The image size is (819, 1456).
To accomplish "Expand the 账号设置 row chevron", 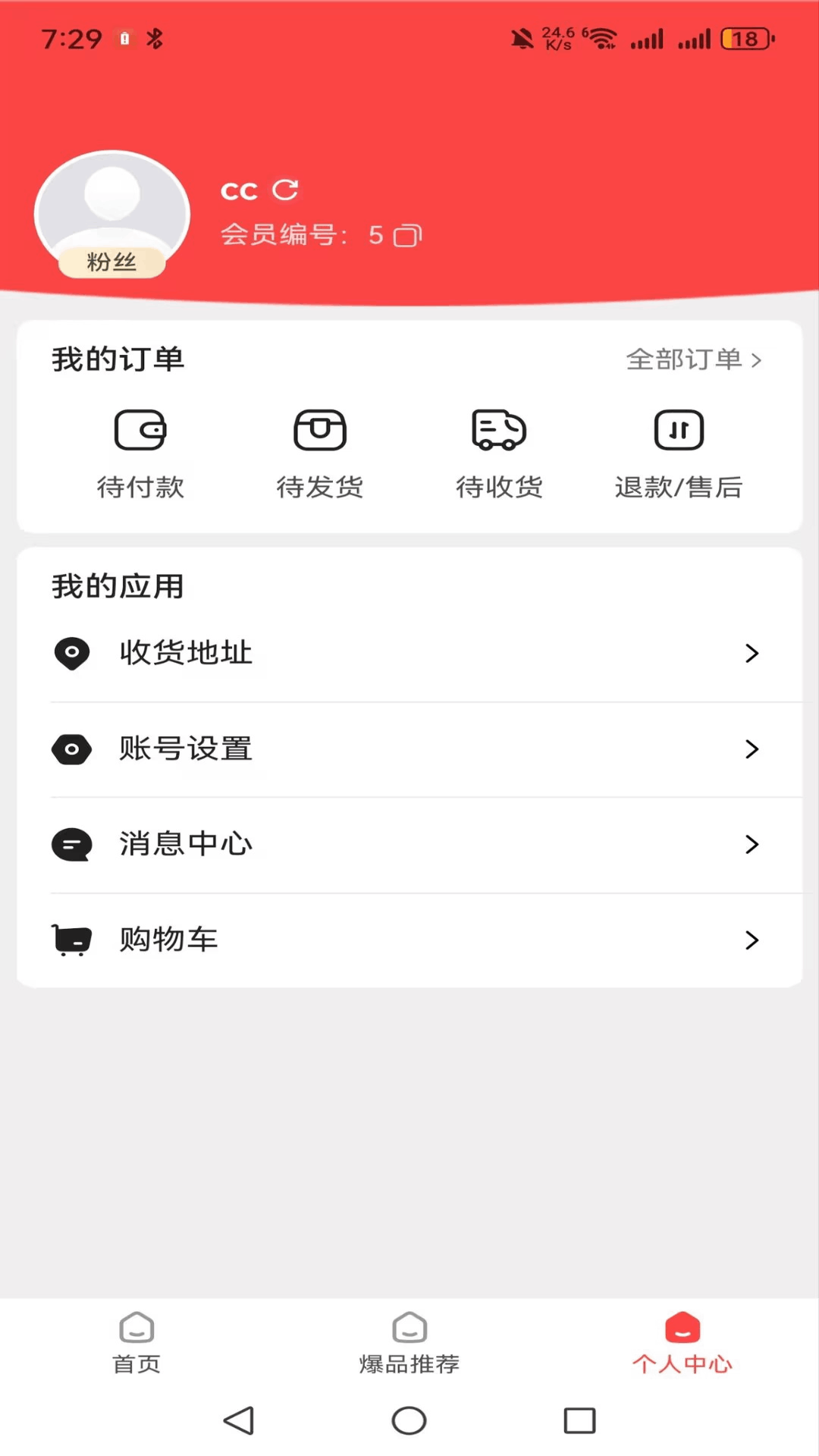I will 752,748.
